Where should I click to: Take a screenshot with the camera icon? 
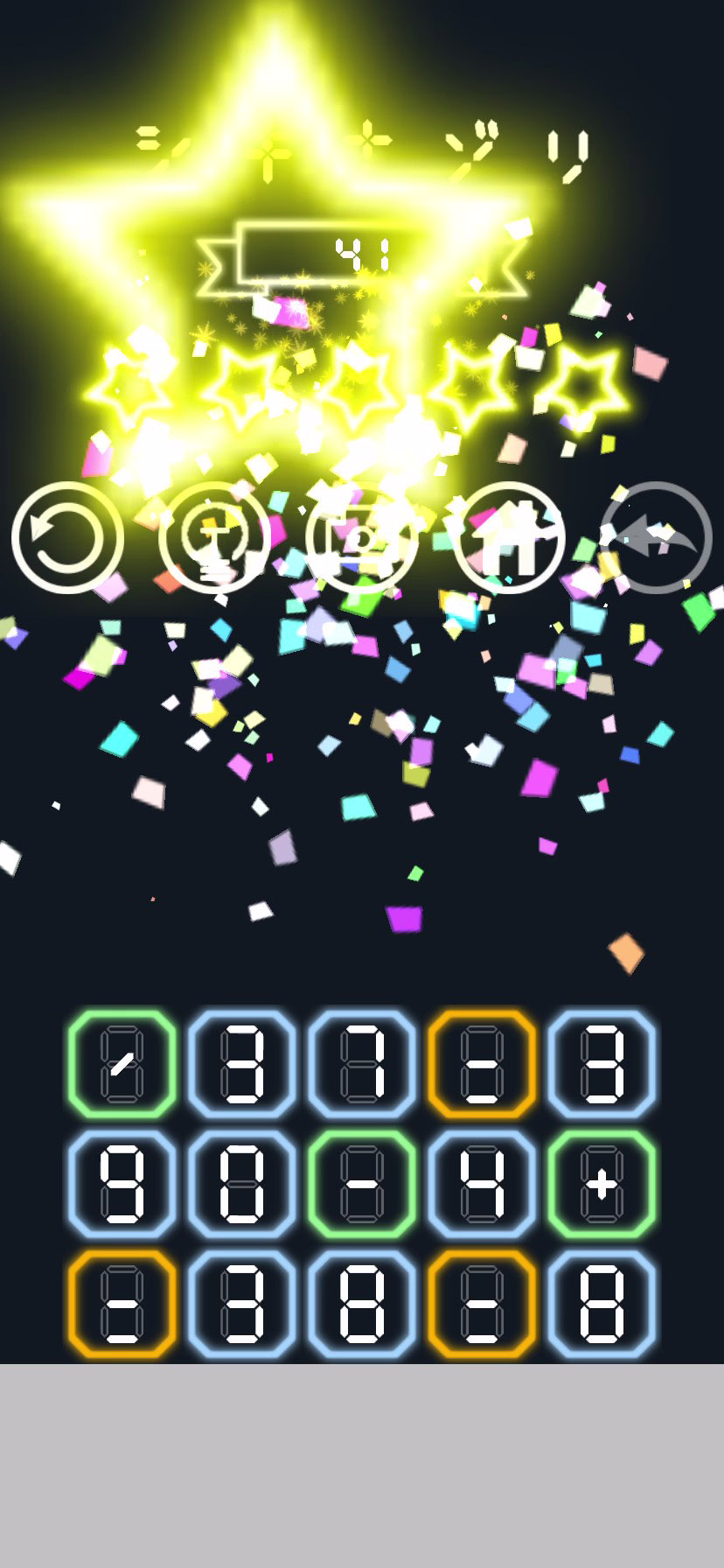pyautogui.click(x=361, y=537)
